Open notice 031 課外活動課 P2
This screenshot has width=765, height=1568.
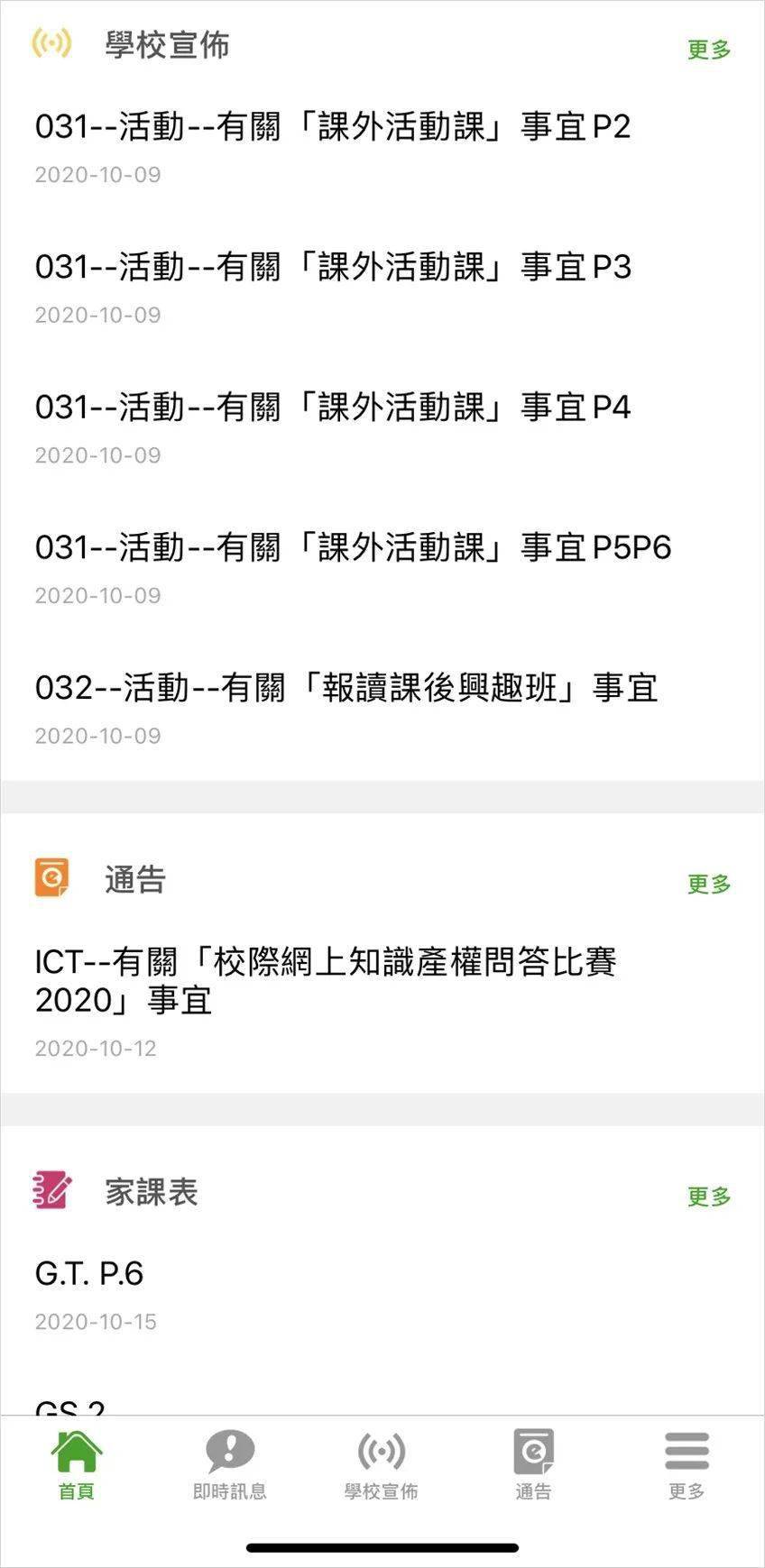(332, 127)
